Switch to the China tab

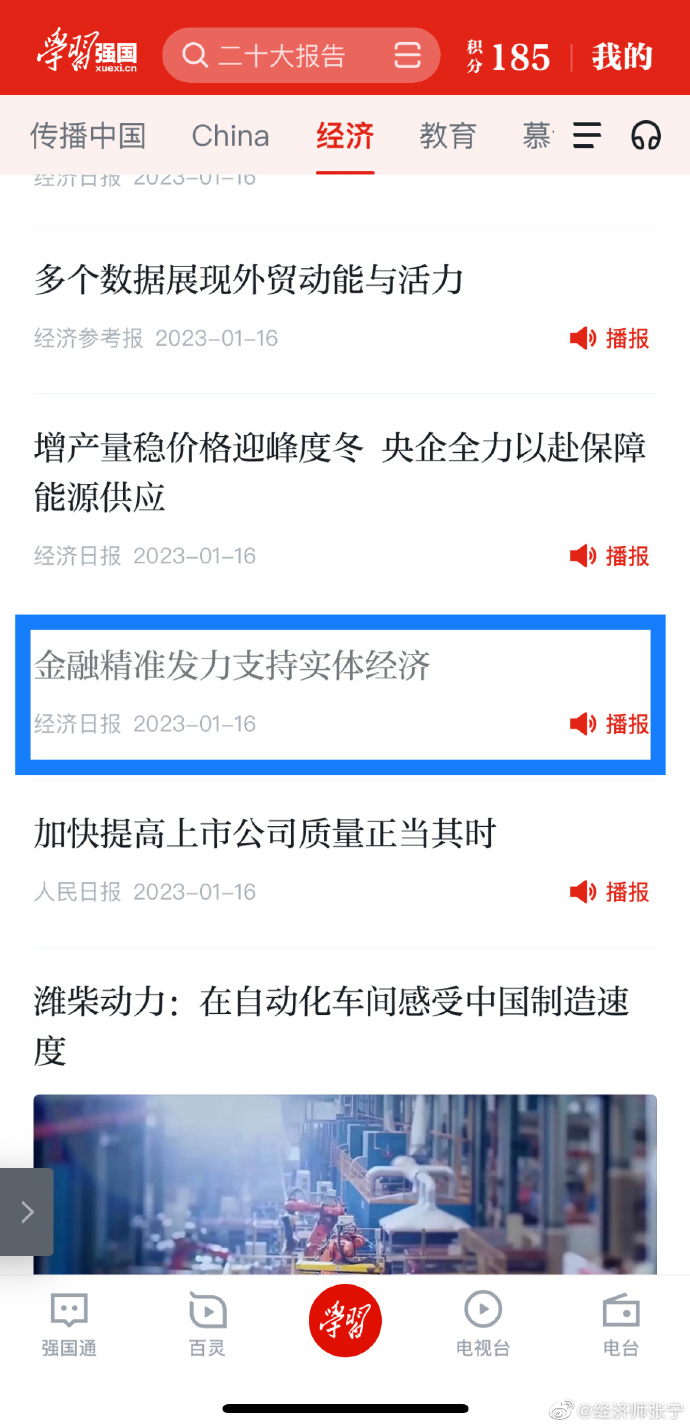tap(230, 136)
